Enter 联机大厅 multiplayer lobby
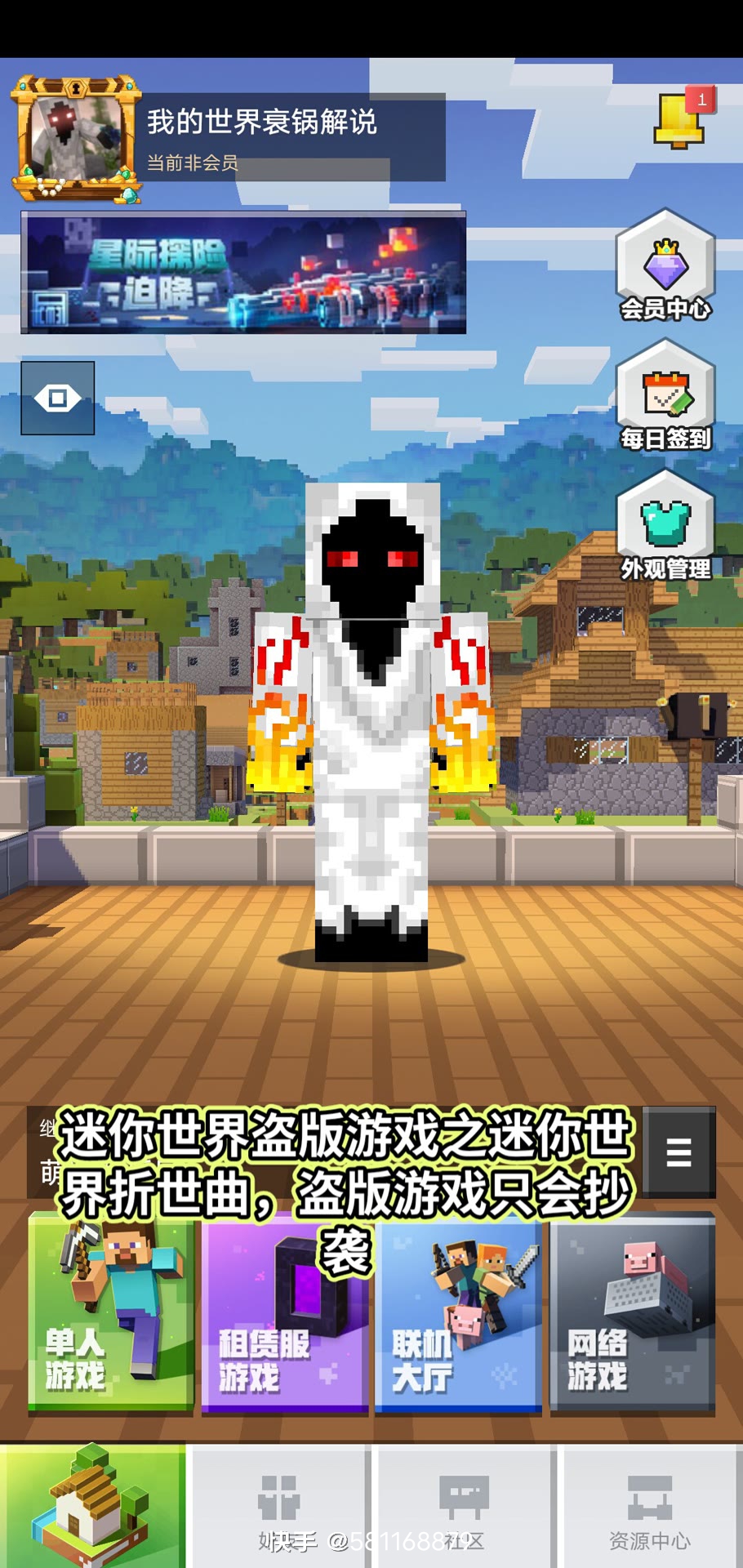The image size is (743, 1568). [x=458, y=1314]
